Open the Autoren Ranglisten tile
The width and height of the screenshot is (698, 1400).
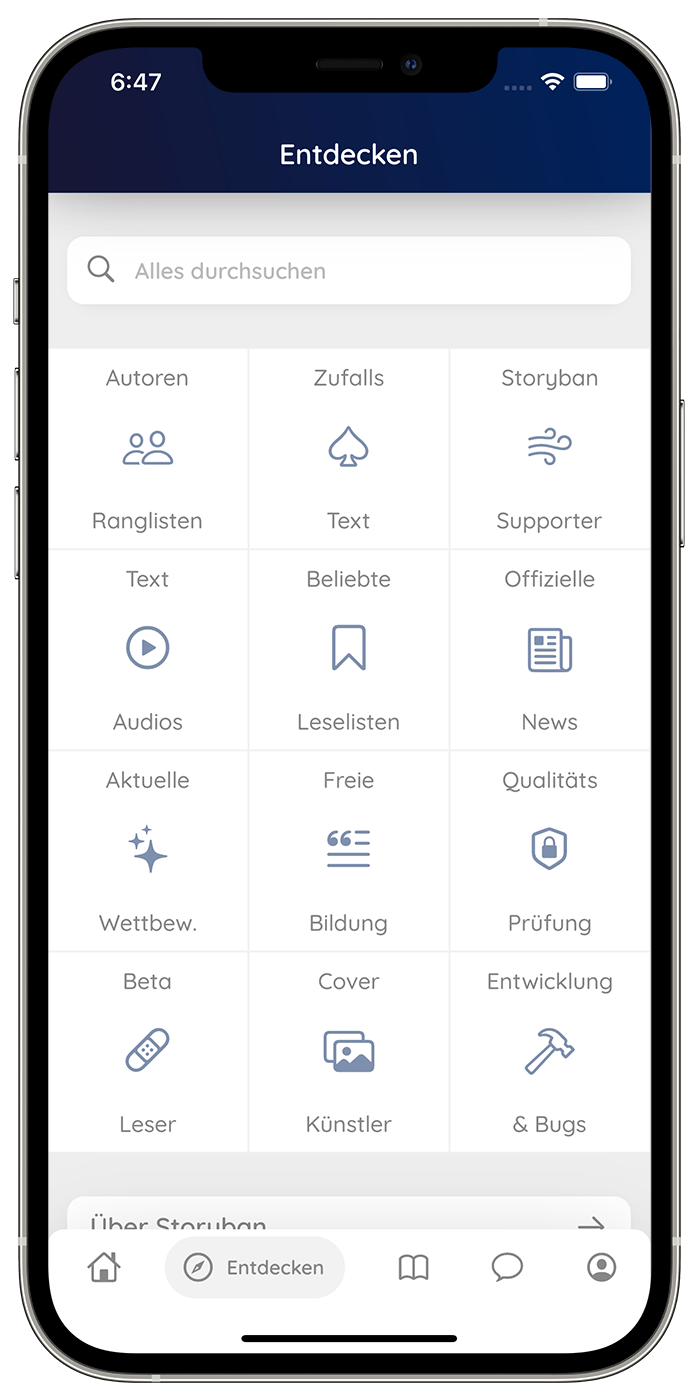coord(148,449)
